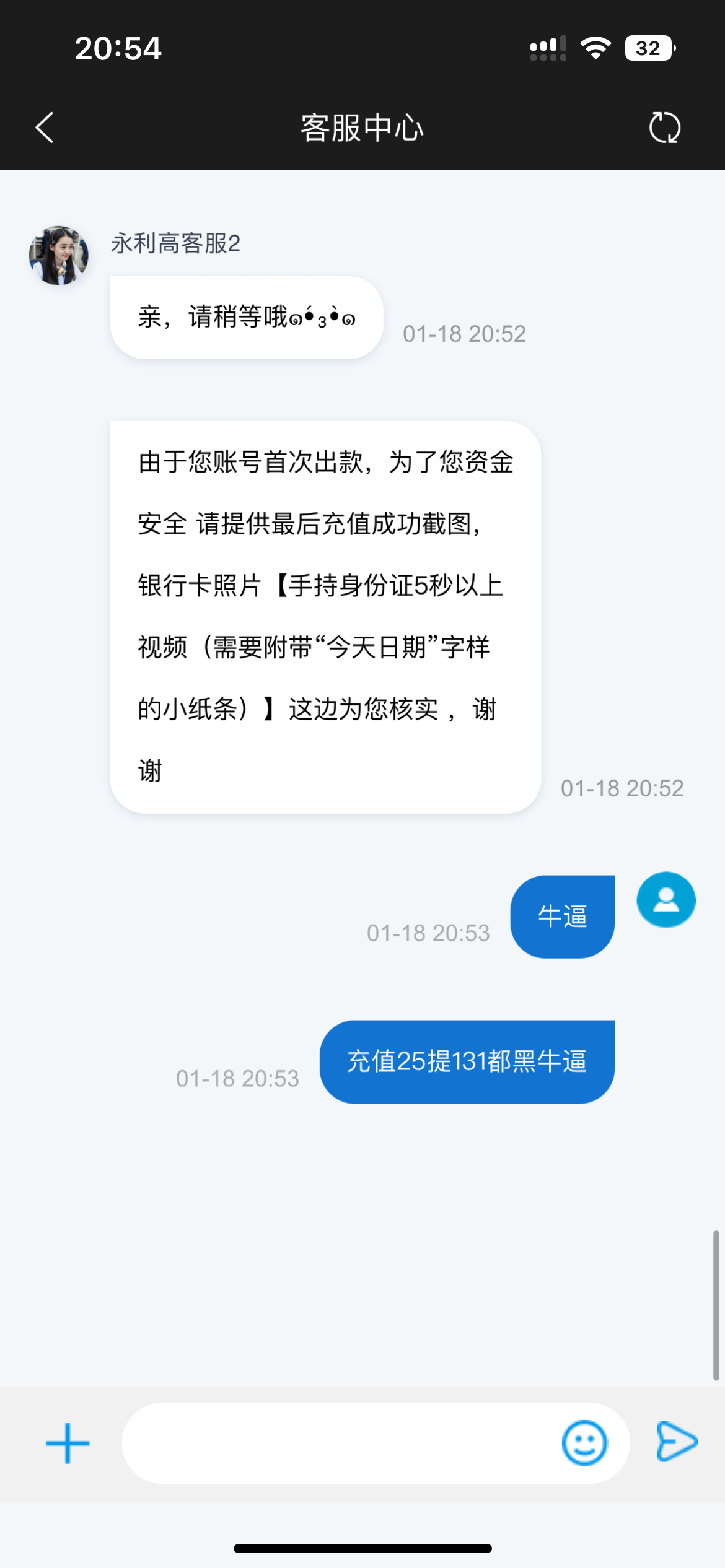Open the emoji picker
725x1568 pixels.
(584, 1443)
